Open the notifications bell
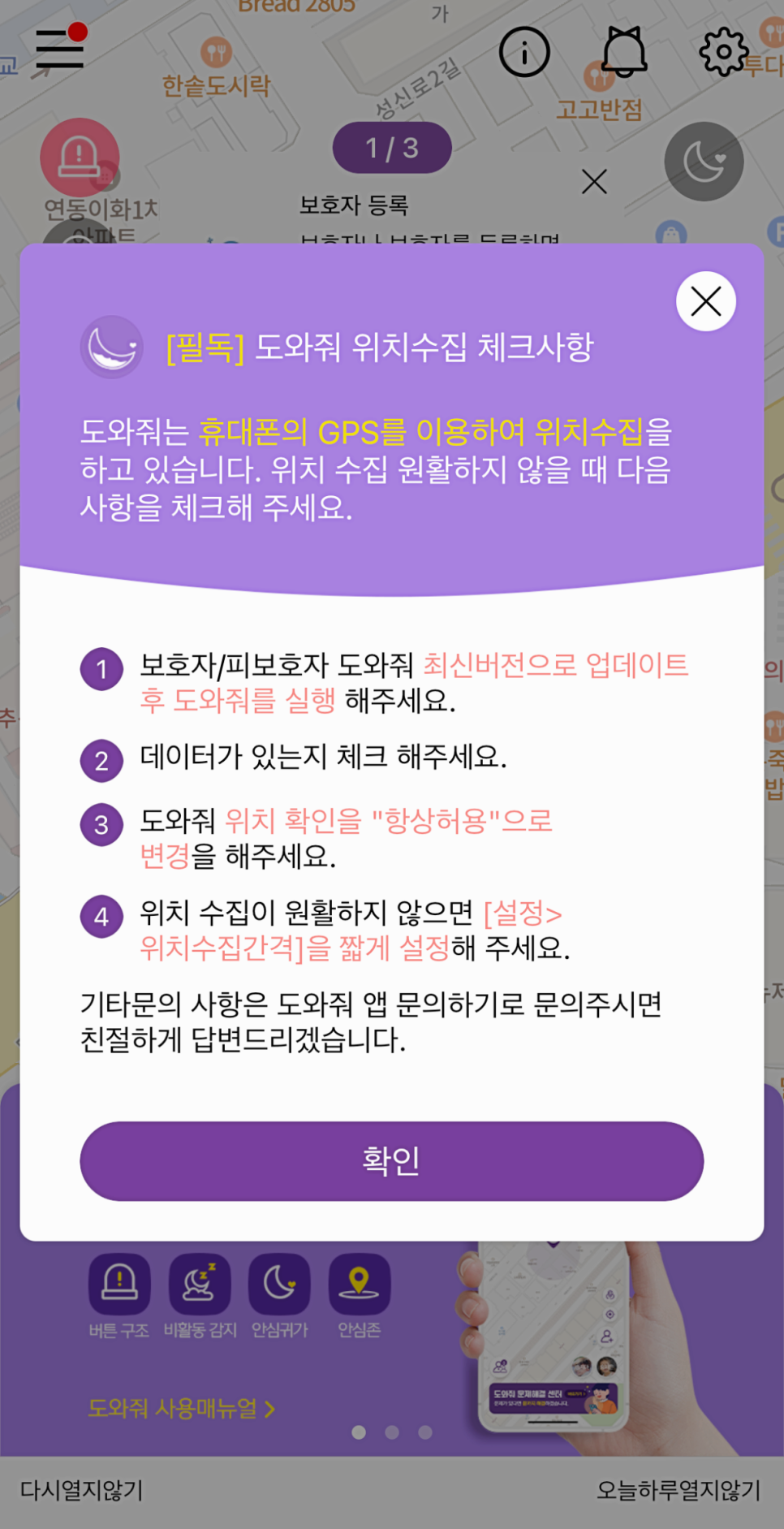 tap(624, 52)
